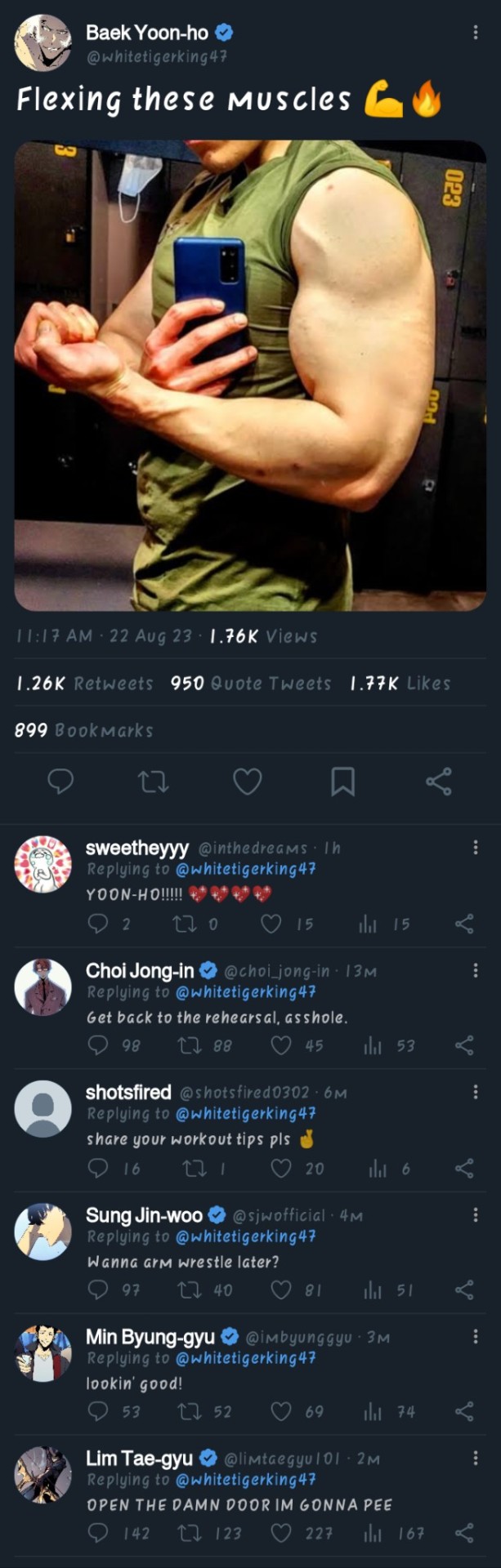Open Baek Yoon-ho's profile picture
Viewport: 501px width, 1568px height.
[x=42, y=42]
